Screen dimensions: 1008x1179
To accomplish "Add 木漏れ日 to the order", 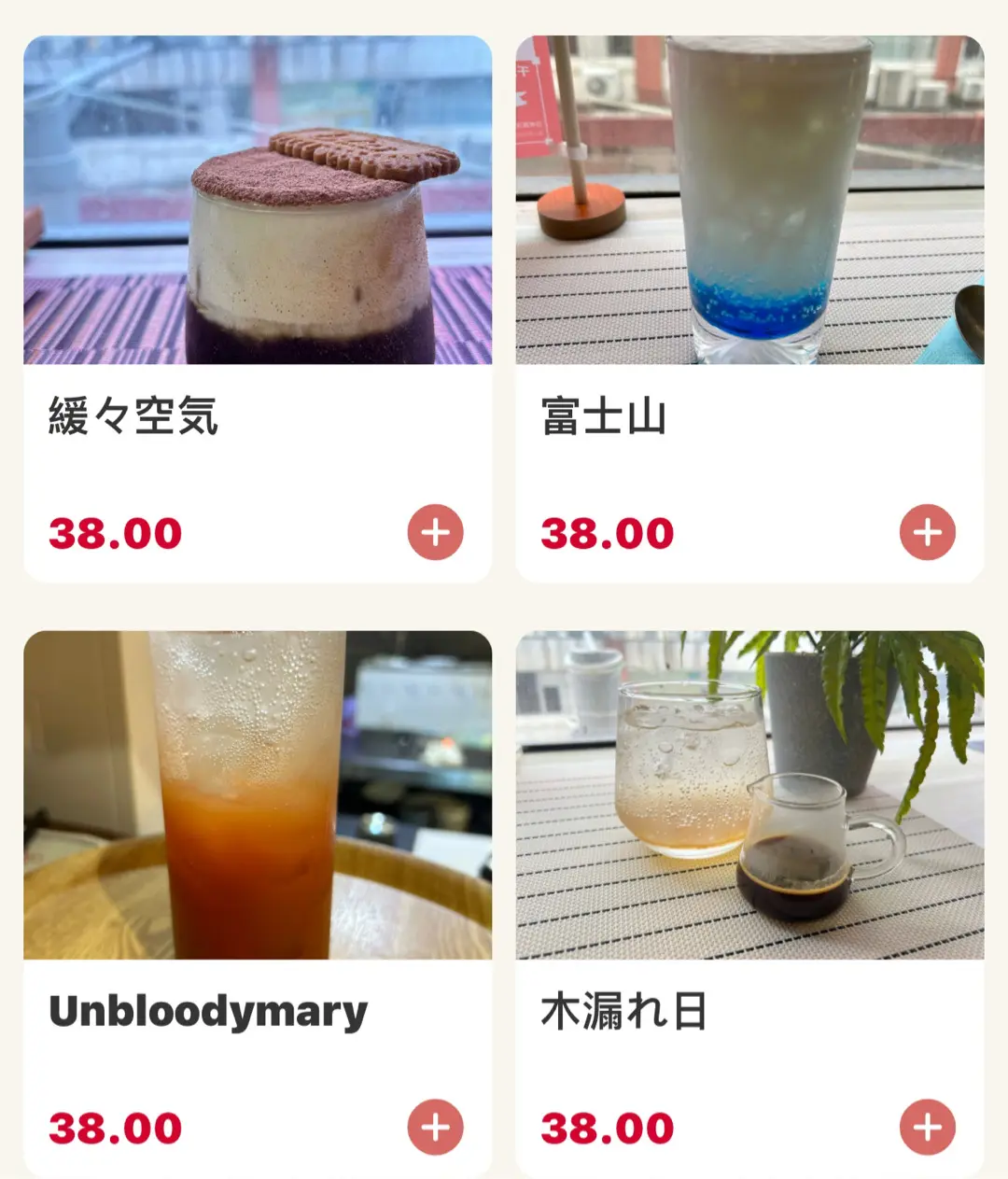I will click(x=927, y=1127).
